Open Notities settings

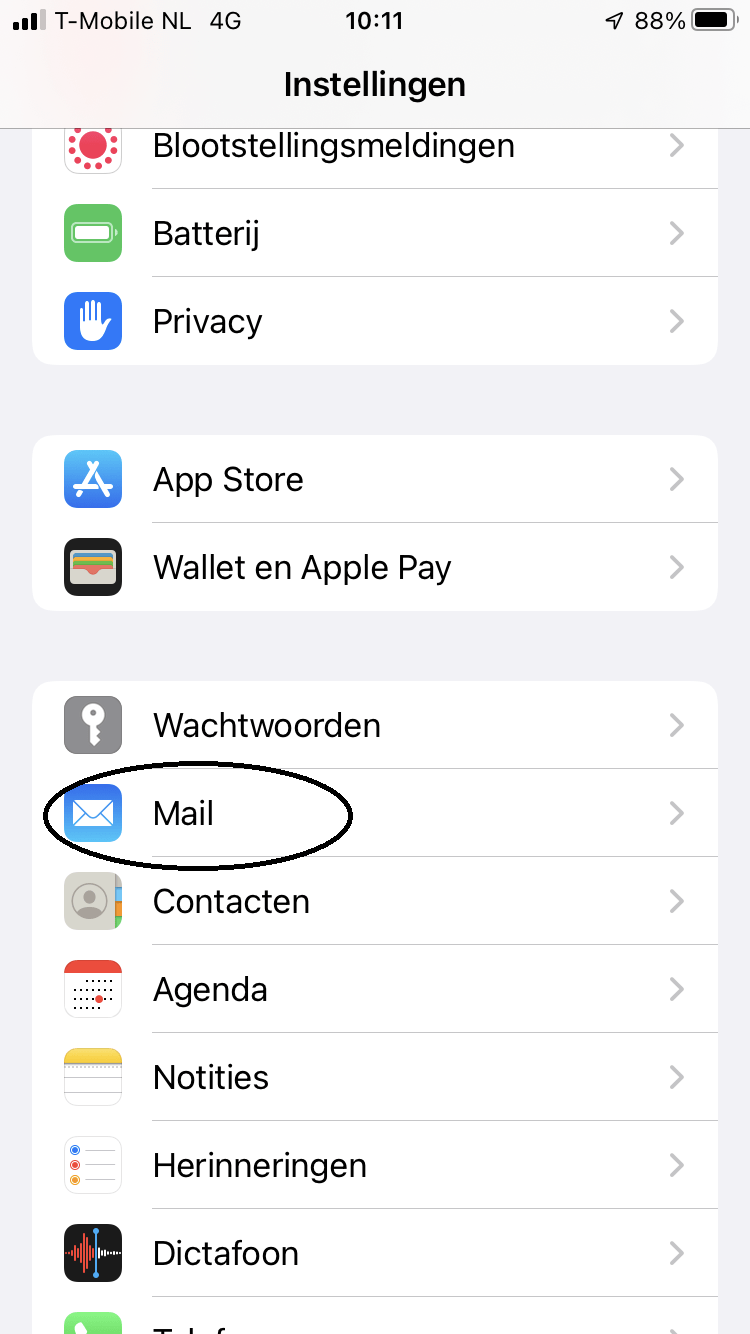[375, 1077]
